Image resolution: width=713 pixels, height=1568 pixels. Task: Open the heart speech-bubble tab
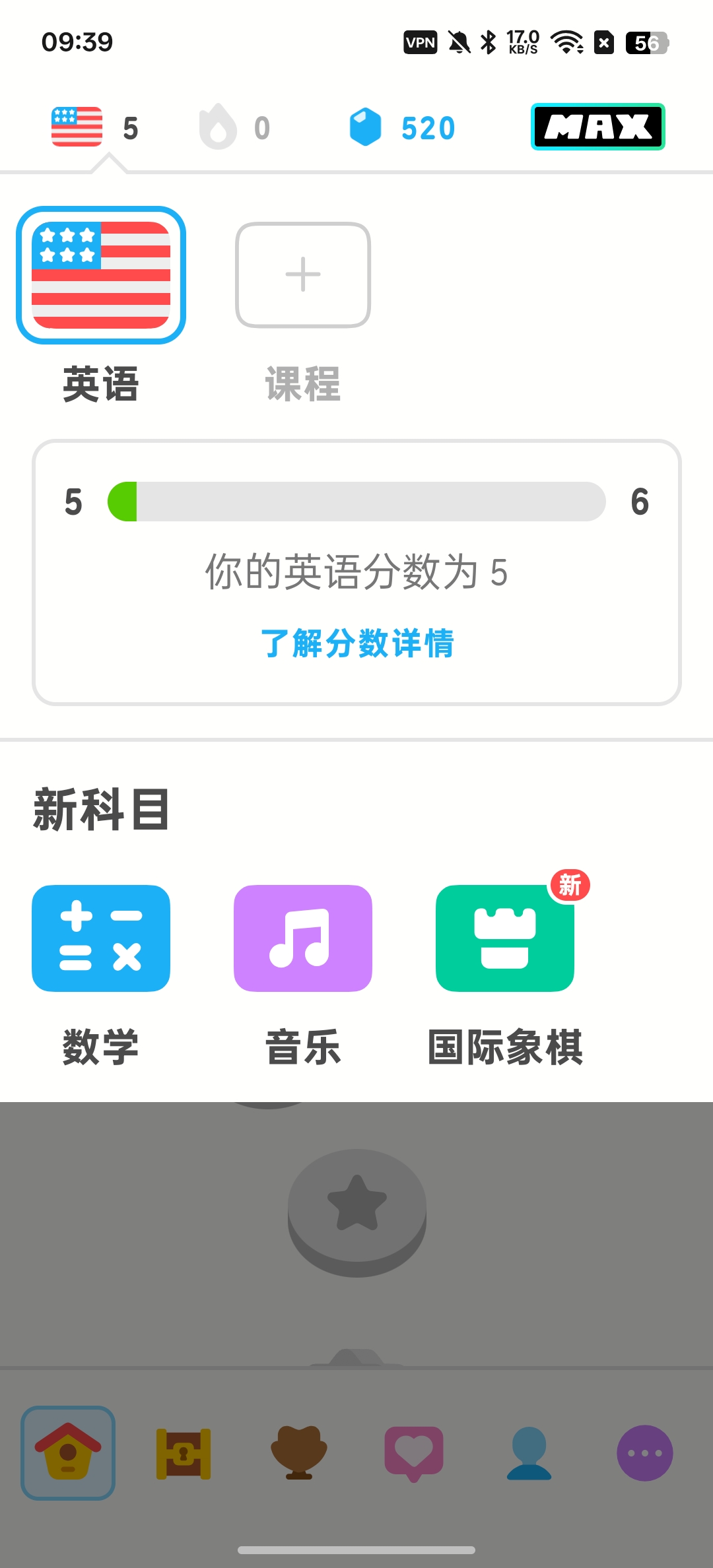[414, 1454]
